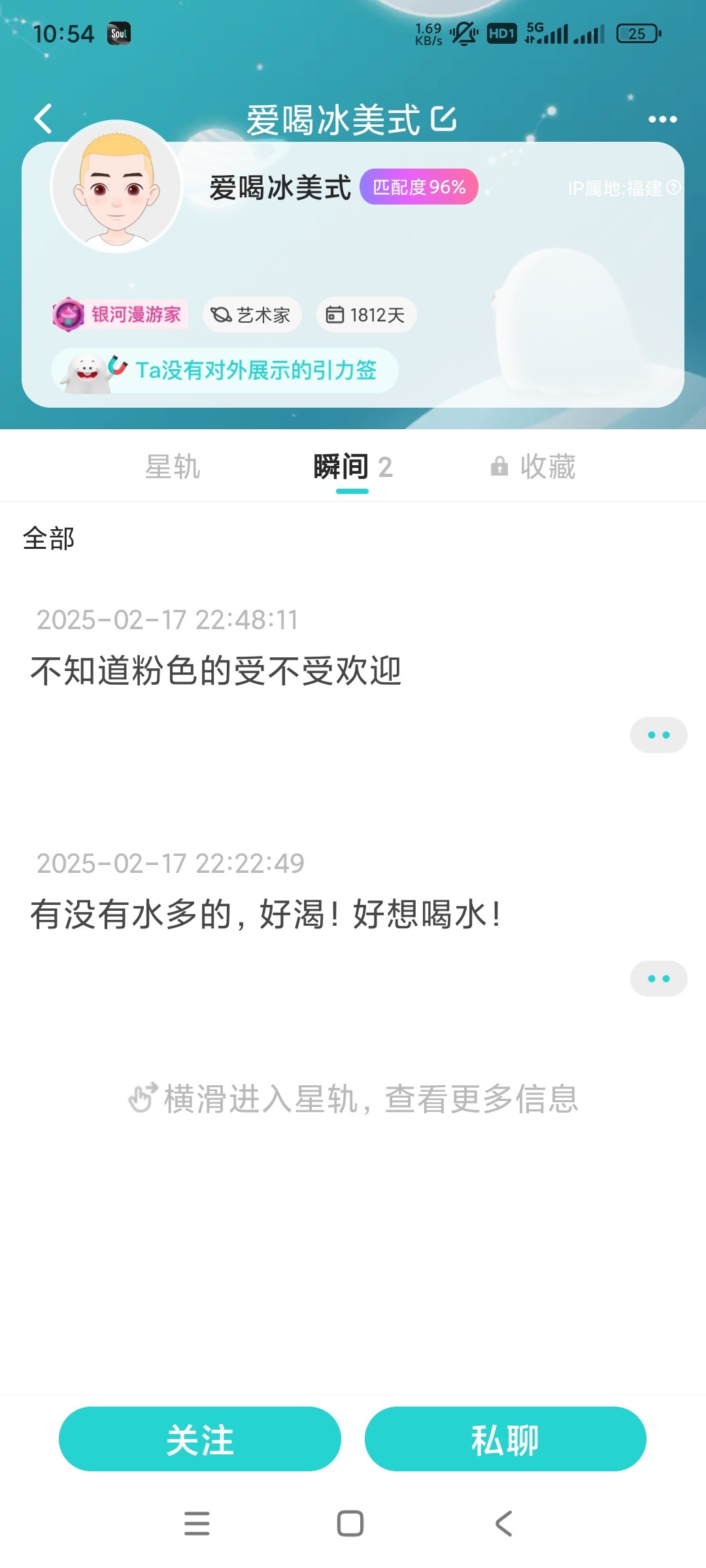Image resolution: width=706 pixels, height=1568 pixels.
Task: Start a private chat via 私聊
Action: [505, 1439]
